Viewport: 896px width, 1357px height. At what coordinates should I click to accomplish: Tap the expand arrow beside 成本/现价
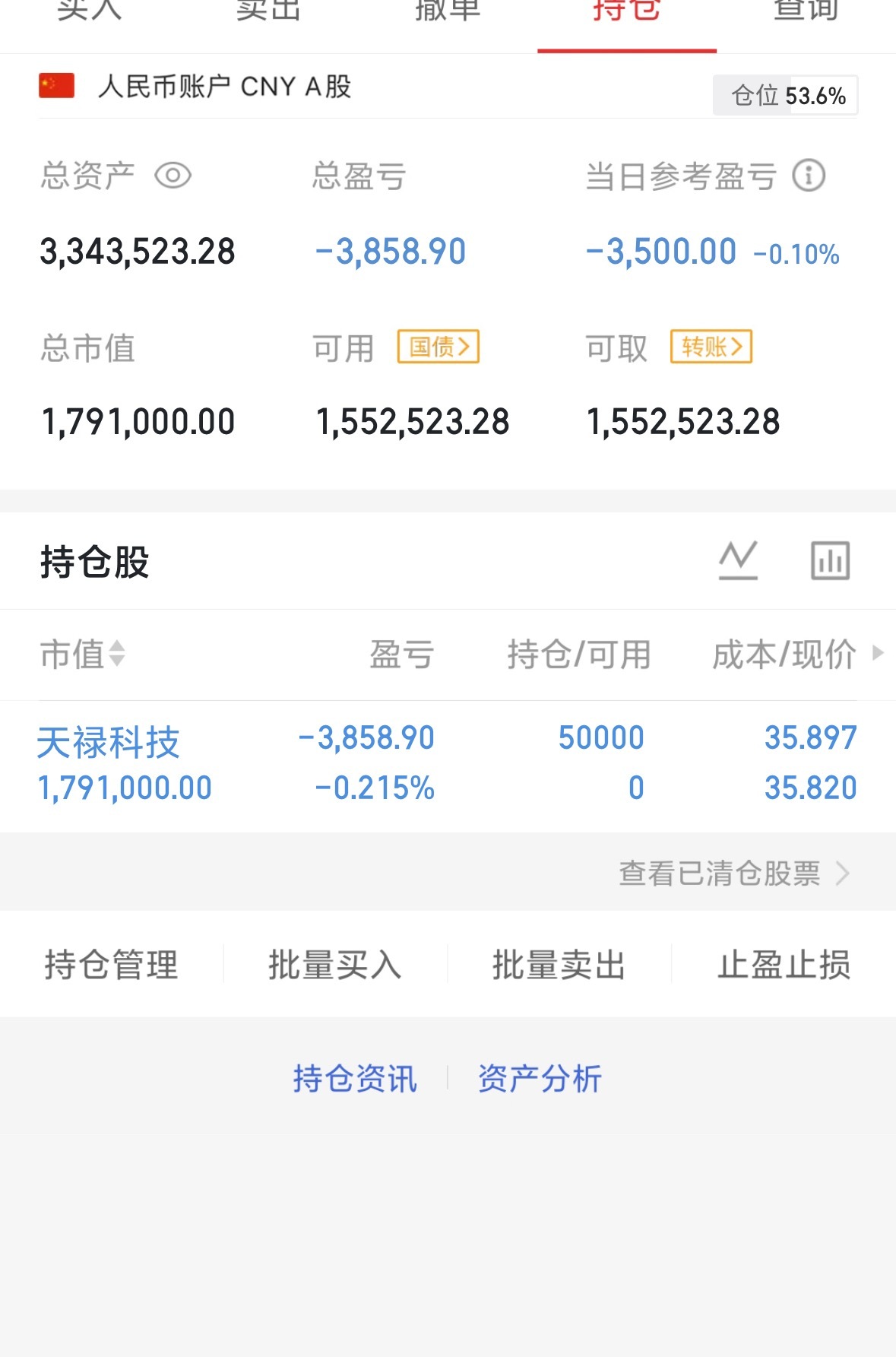pos(880,655)
